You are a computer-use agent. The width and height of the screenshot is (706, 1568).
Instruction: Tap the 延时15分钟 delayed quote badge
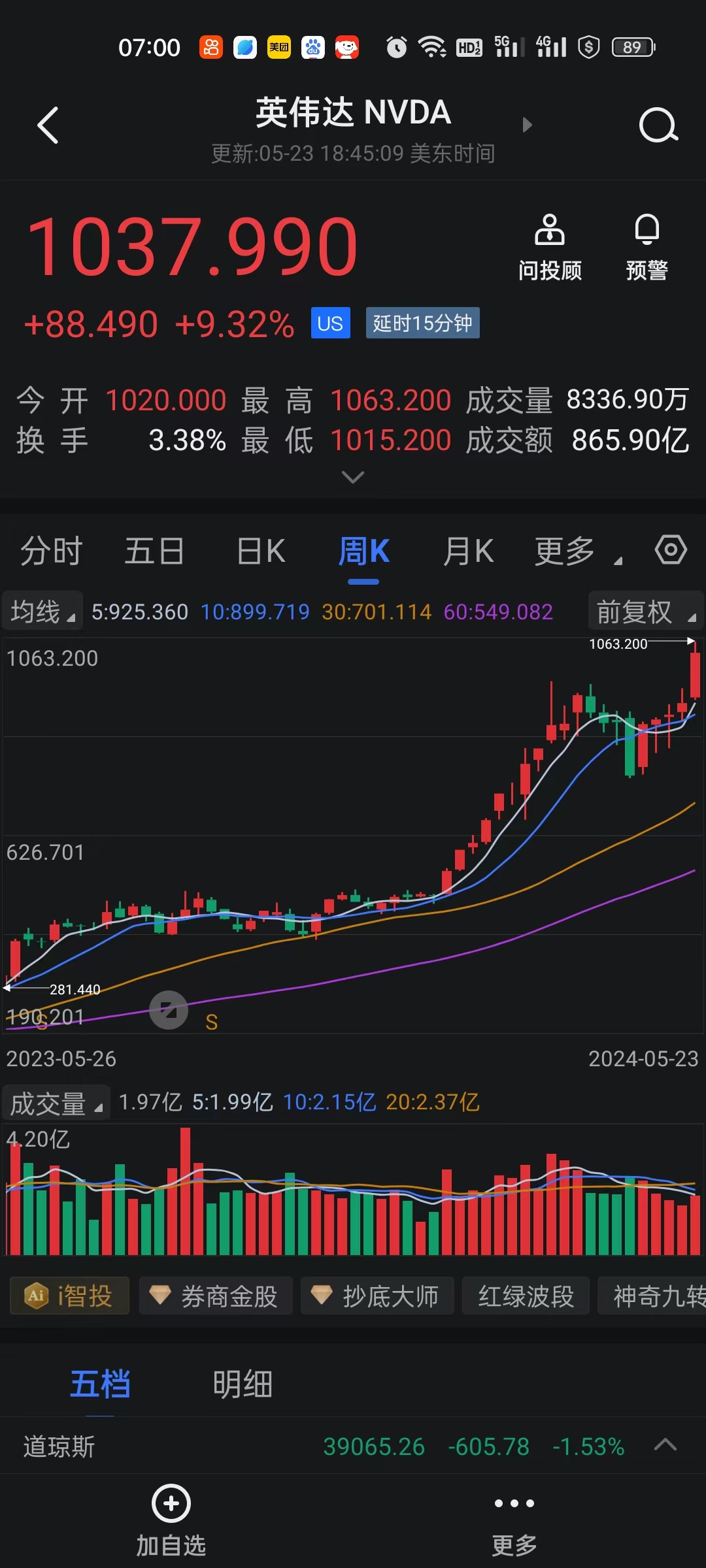422,323
